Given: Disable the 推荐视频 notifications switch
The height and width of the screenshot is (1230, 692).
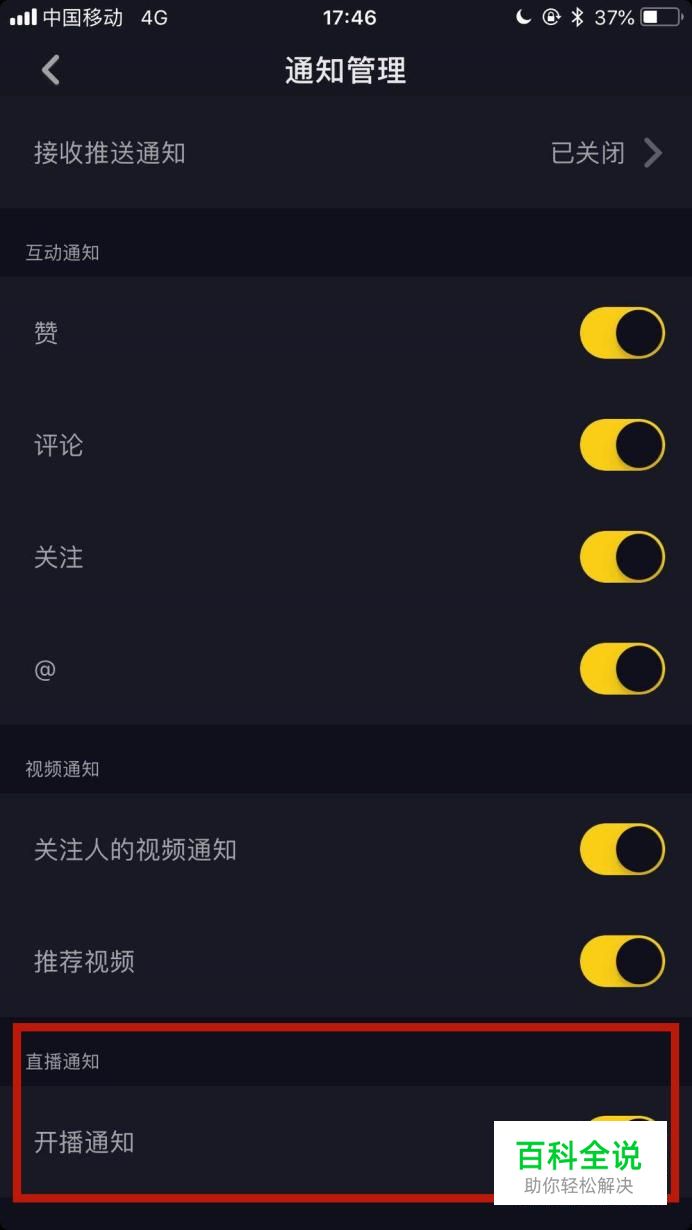Looking at the screenshot, I should (x=622, y=962).
